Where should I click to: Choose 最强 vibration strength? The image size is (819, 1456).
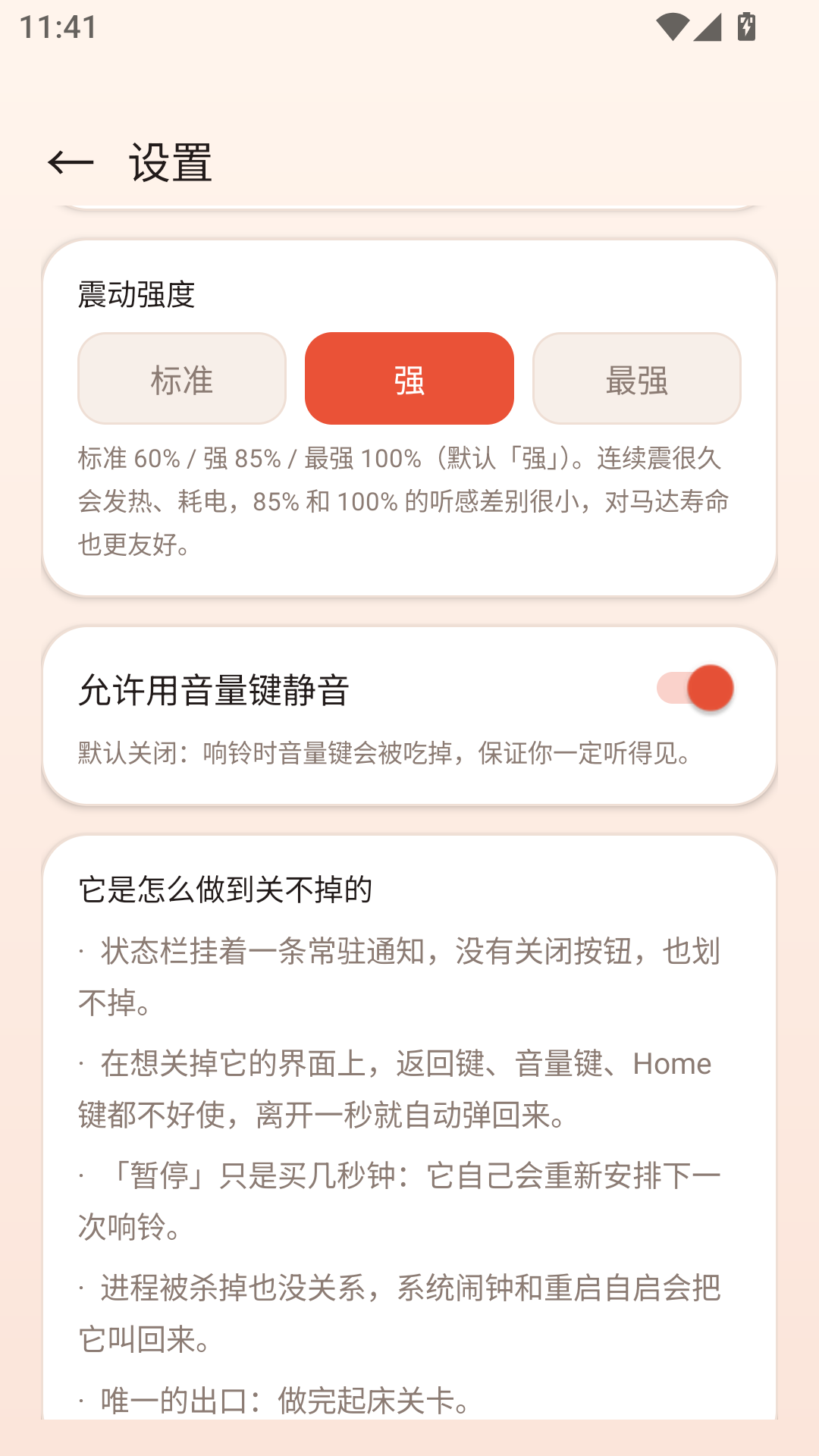tap(637, 378)
